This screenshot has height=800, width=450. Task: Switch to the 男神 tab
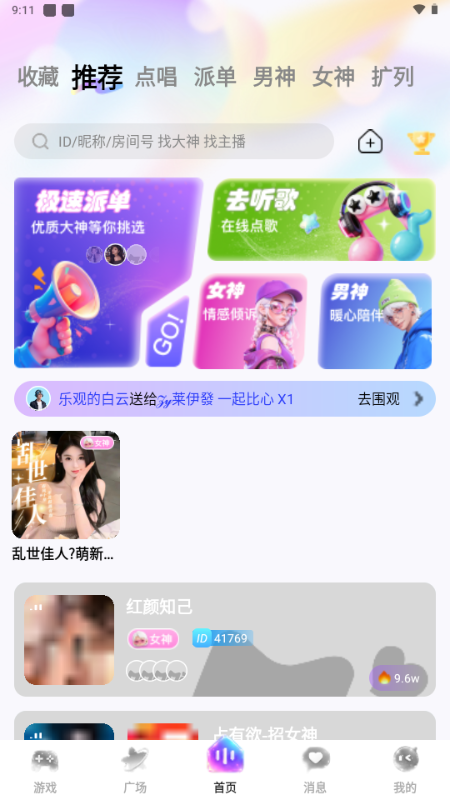point(274,77)
